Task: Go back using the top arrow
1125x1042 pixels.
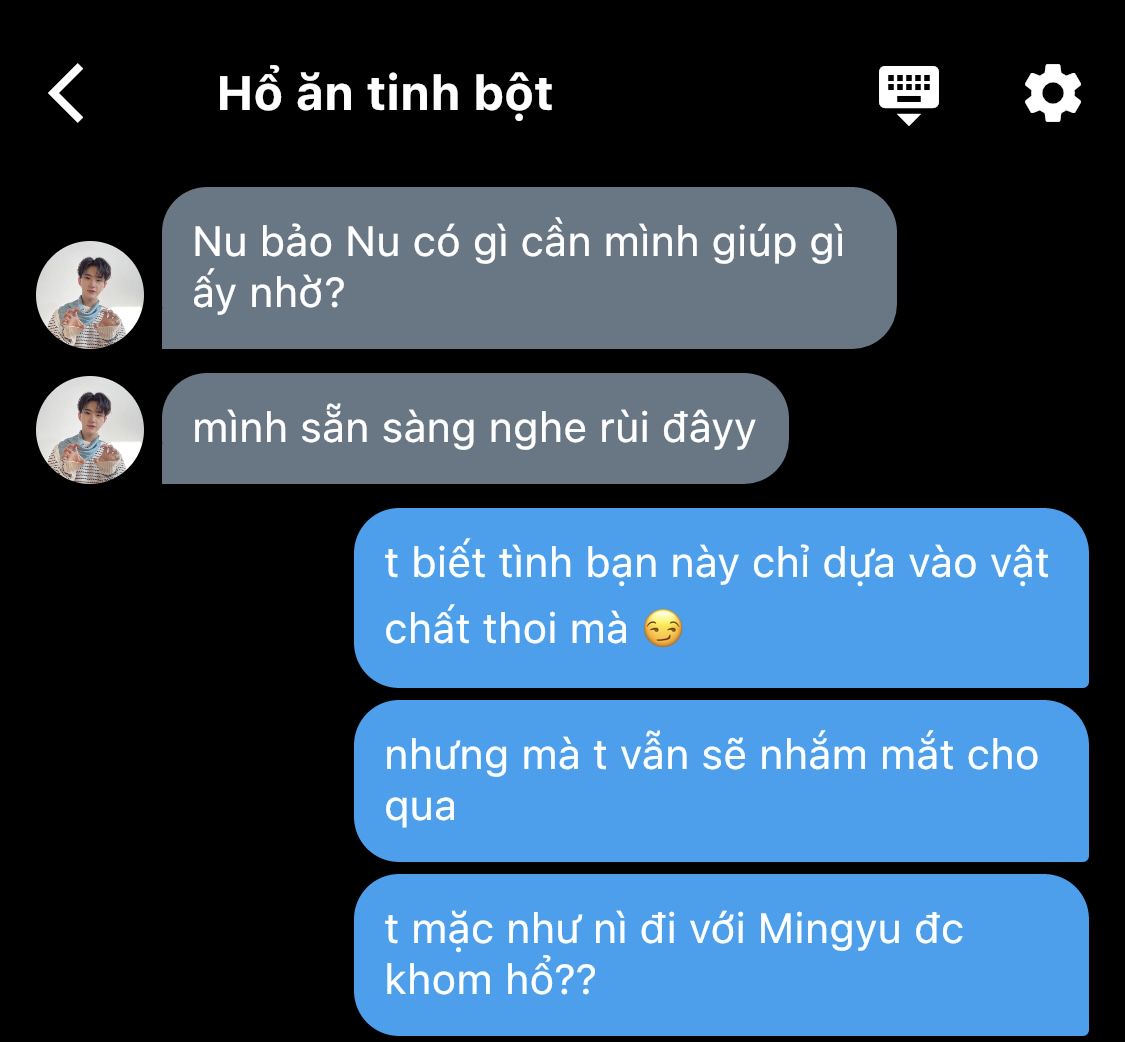Action: point(66,93)
